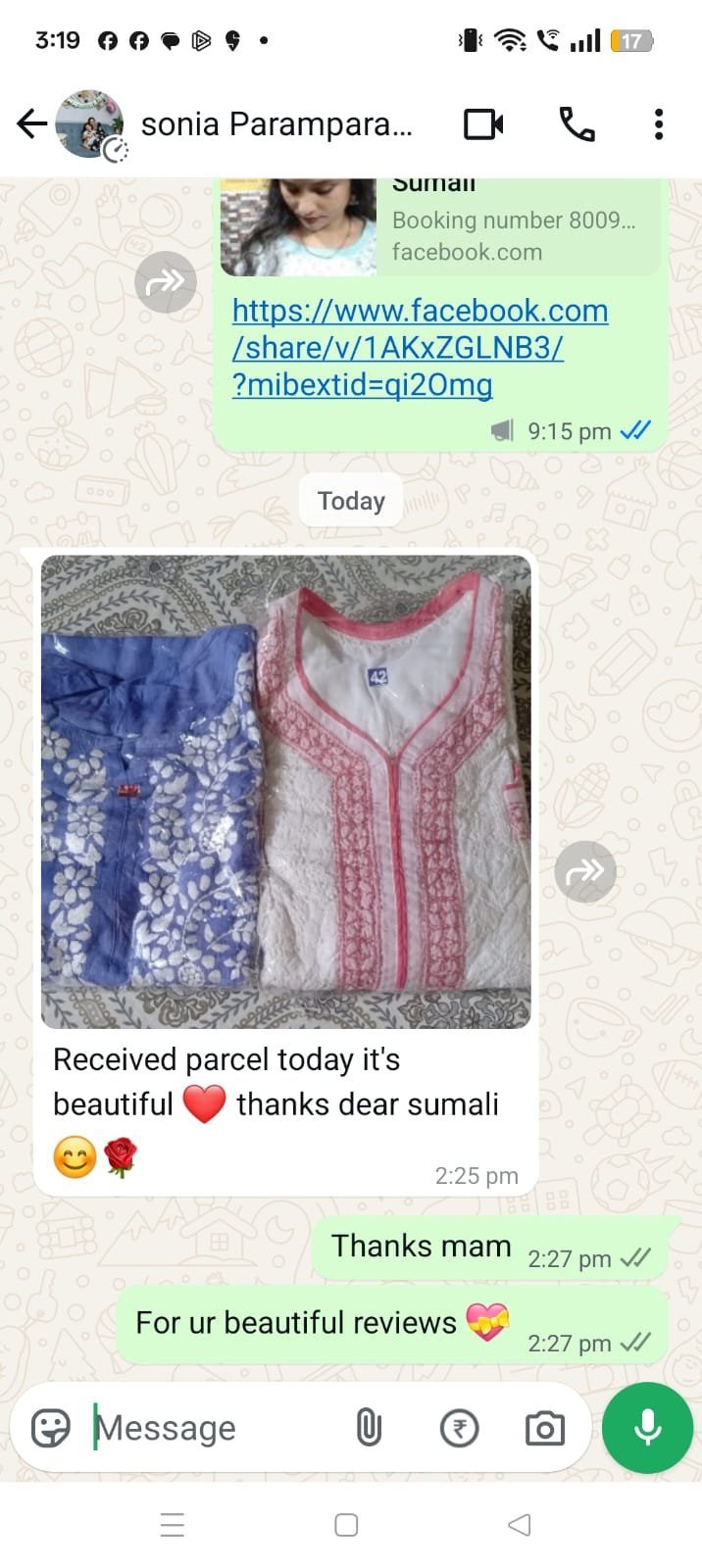Tap the system back navigation button
Image resolution: width=702 pixels, height=1568 pixels.
pos(520,1525)
